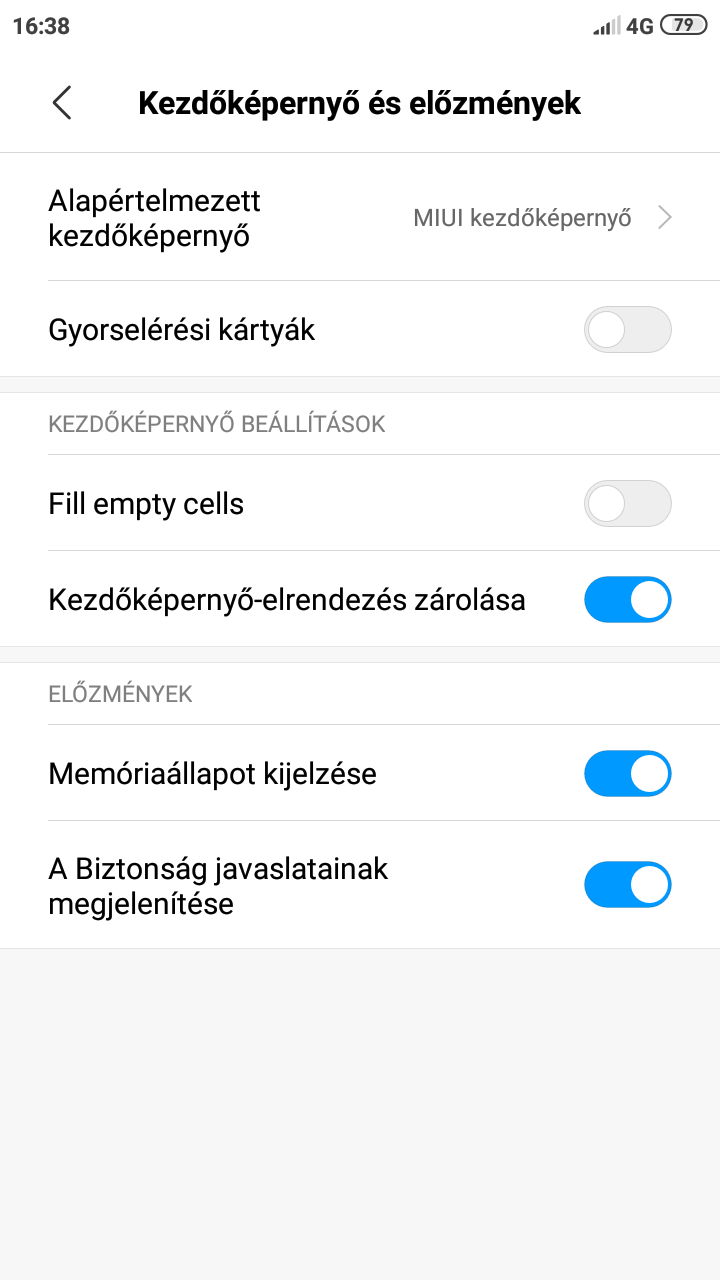Image resolution: width=720 pixels, height=1280 pixels.
Task: Open Alapértelmezett kezdőképernyő setting
Action: (360, 218)
